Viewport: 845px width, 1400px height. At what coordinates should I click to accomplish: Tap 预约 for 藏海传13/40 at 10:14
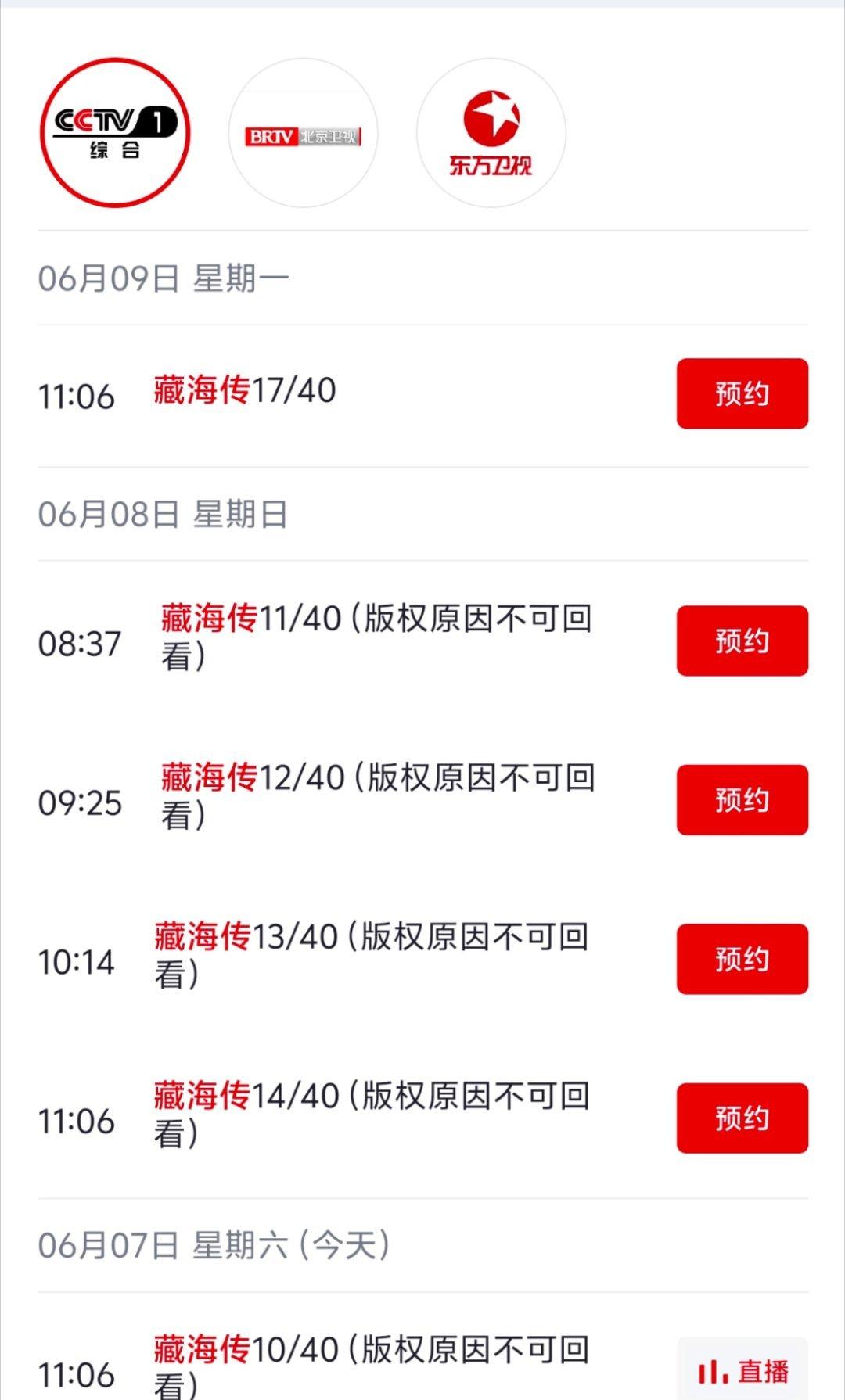pyautogui.click(x=743, y=959)
